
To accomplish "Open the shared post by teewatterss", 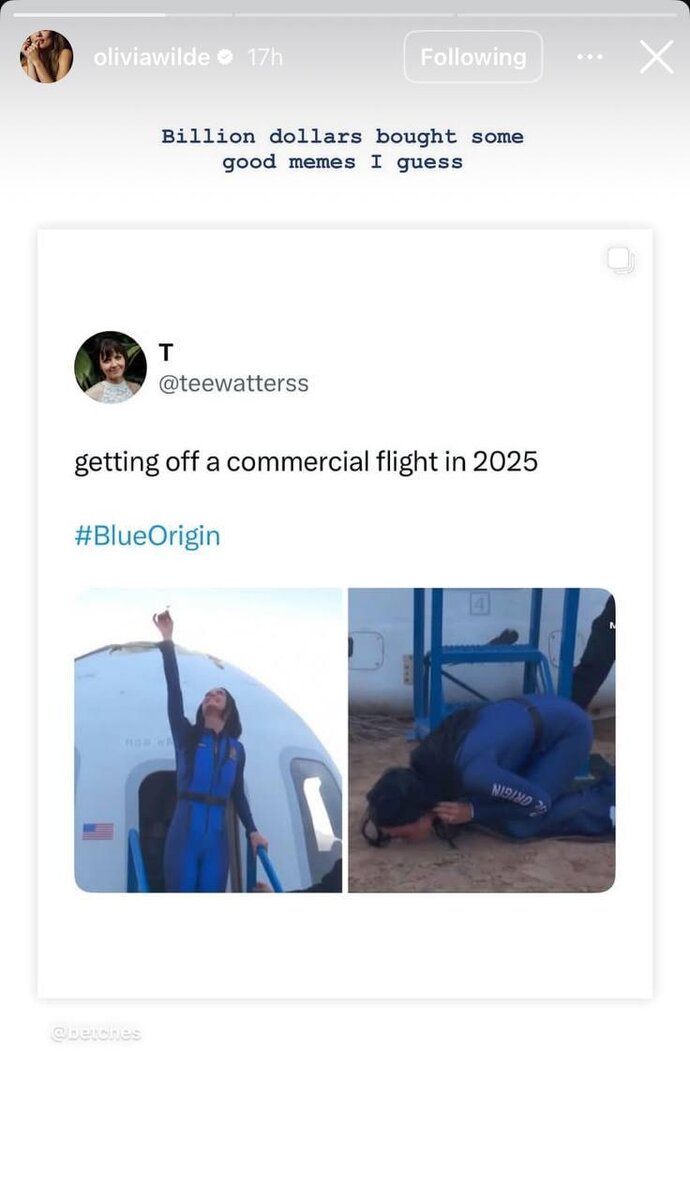I will point(344,612).
